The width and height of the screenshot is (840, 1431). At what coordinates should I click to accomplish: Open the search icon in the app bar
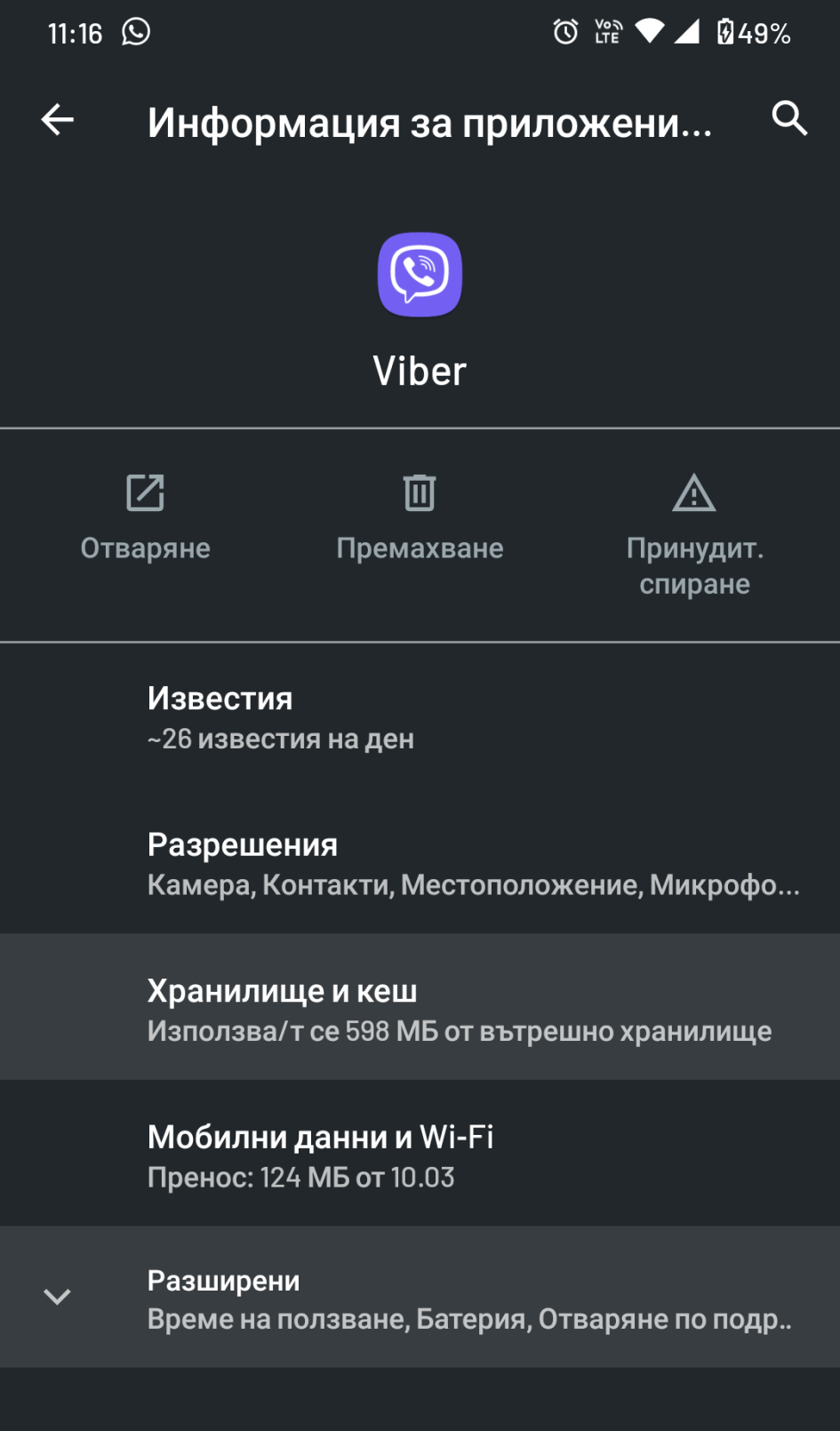[x=788, y=118]
